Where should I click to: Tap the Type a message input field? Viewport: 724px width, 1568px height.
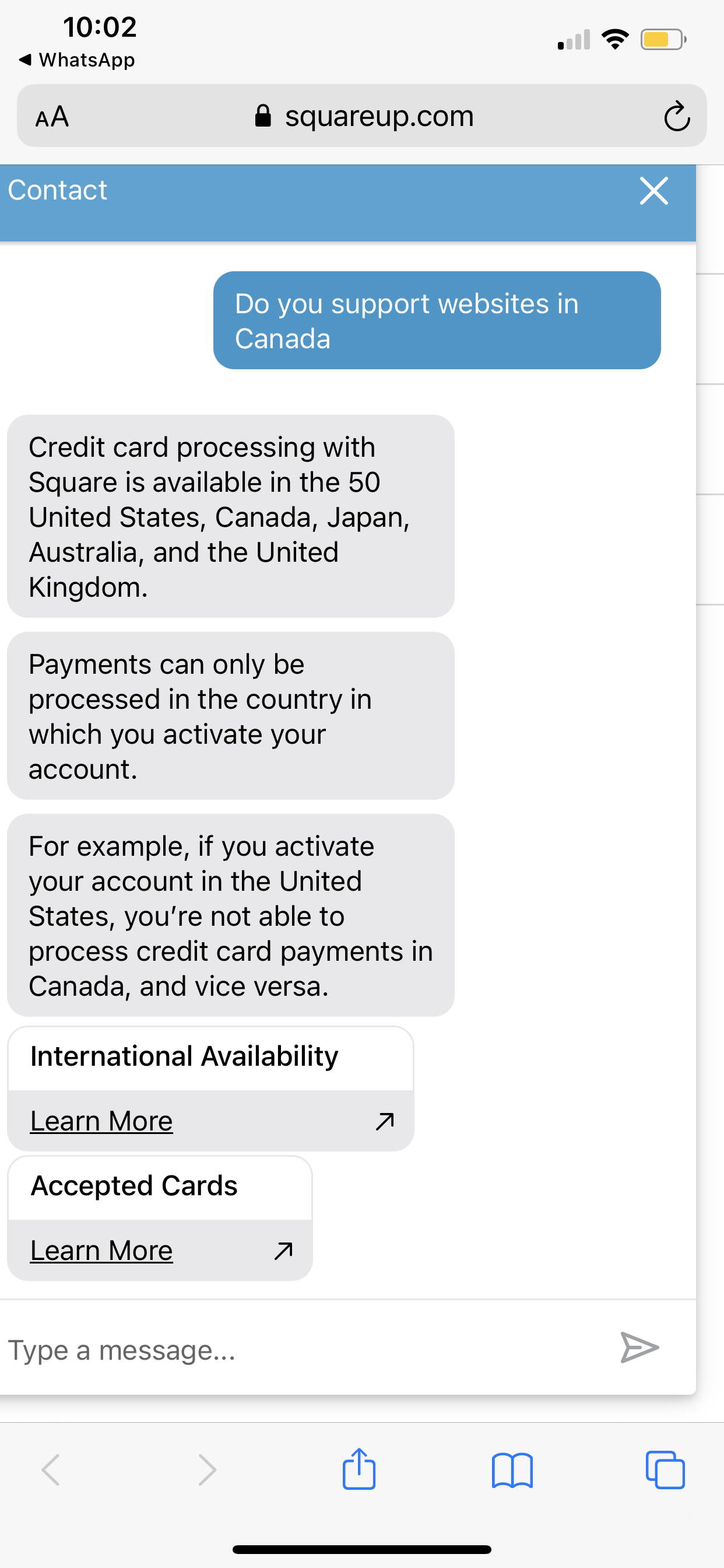click(x=243, y=1350)
